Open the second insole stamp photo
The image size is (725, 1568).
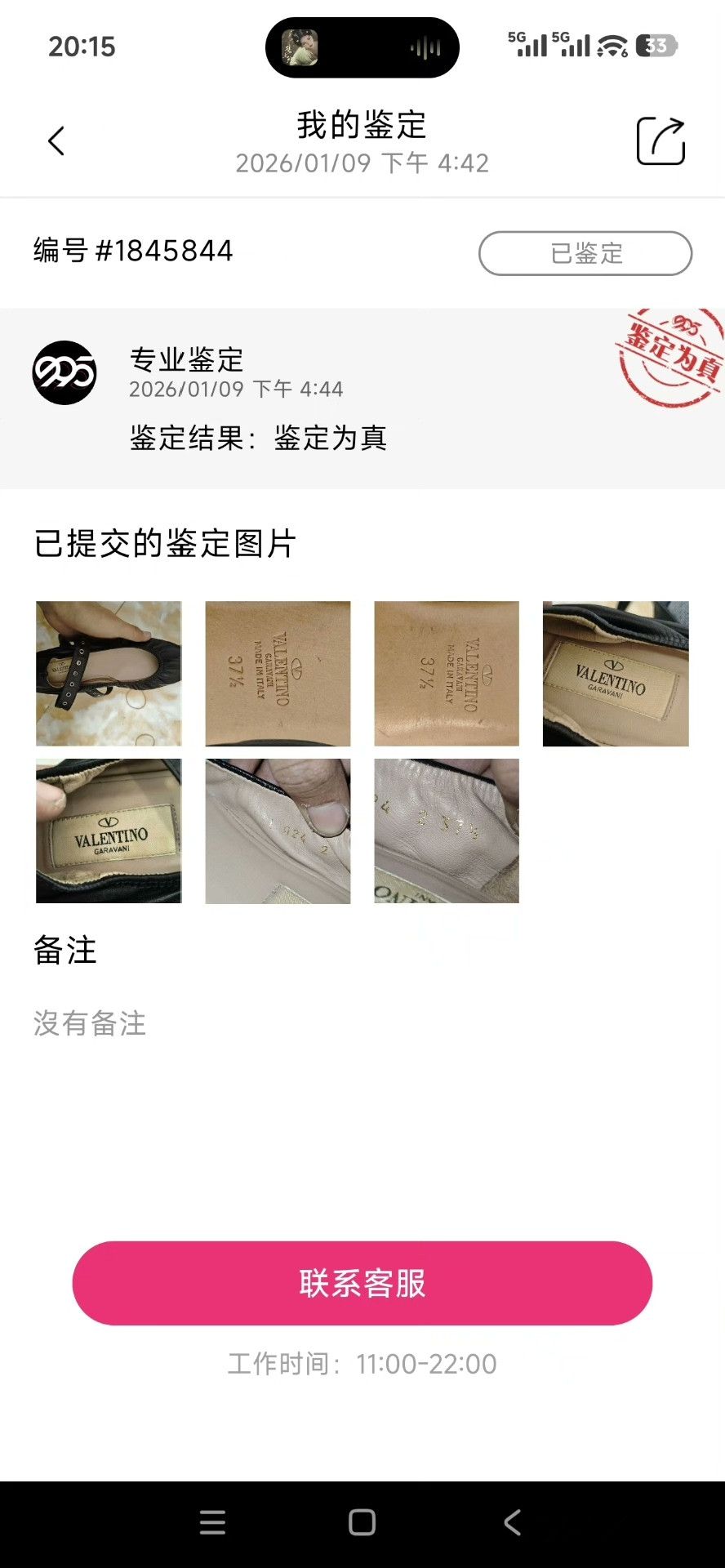click(x=447, y=674)
